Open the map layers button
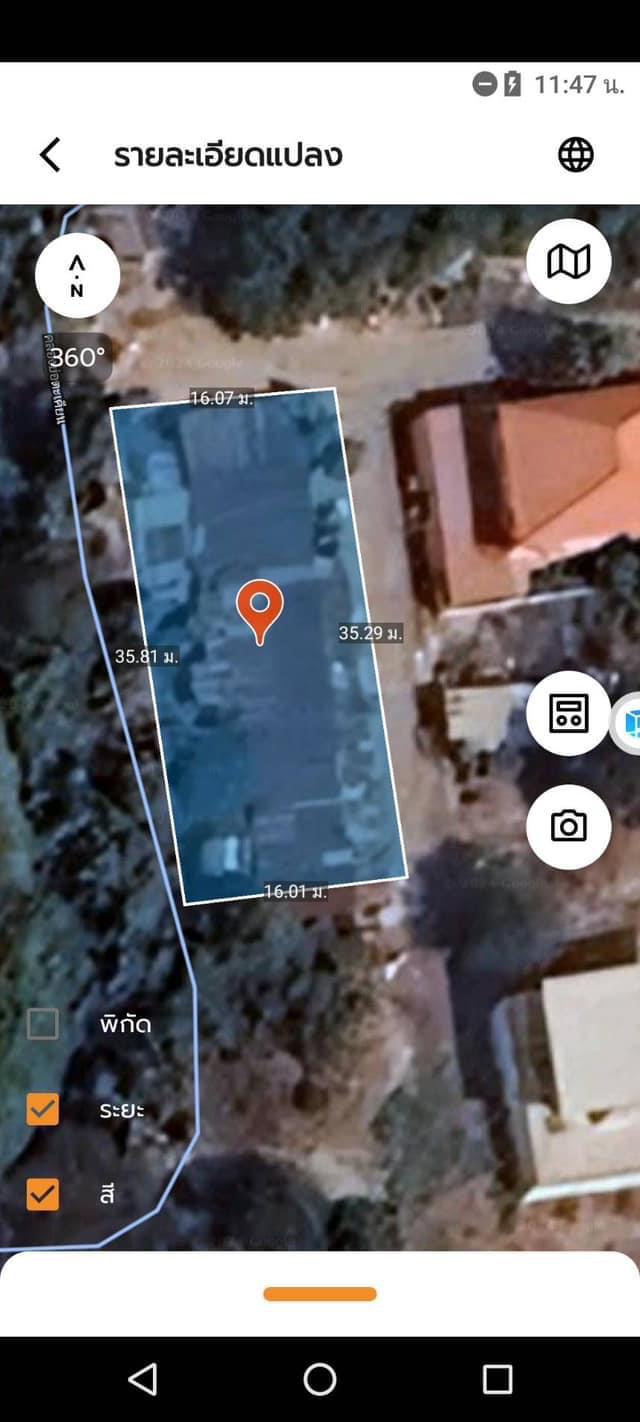The width and height of the screenshot is (640, 1422). 568,261
